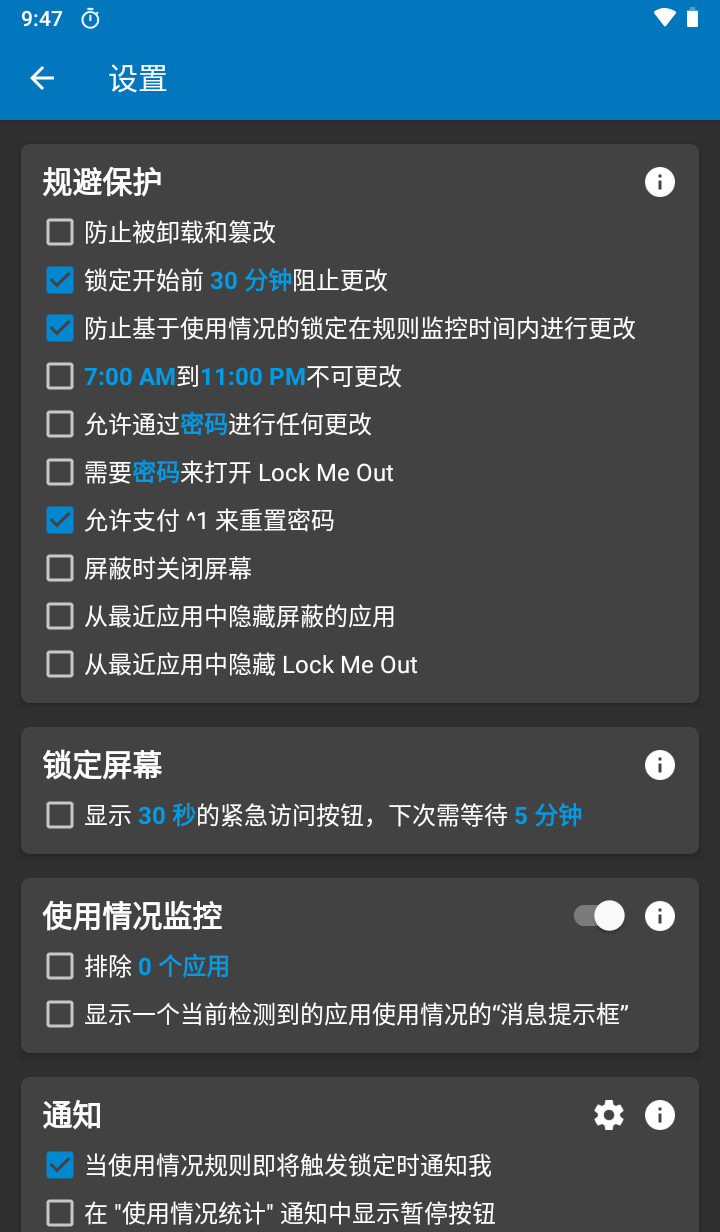Check 从最近应用中隐藏 Lock Me Out
The width and height of the screenshot is (720, 1232).
pyautogui.click(x=60, y=665)
